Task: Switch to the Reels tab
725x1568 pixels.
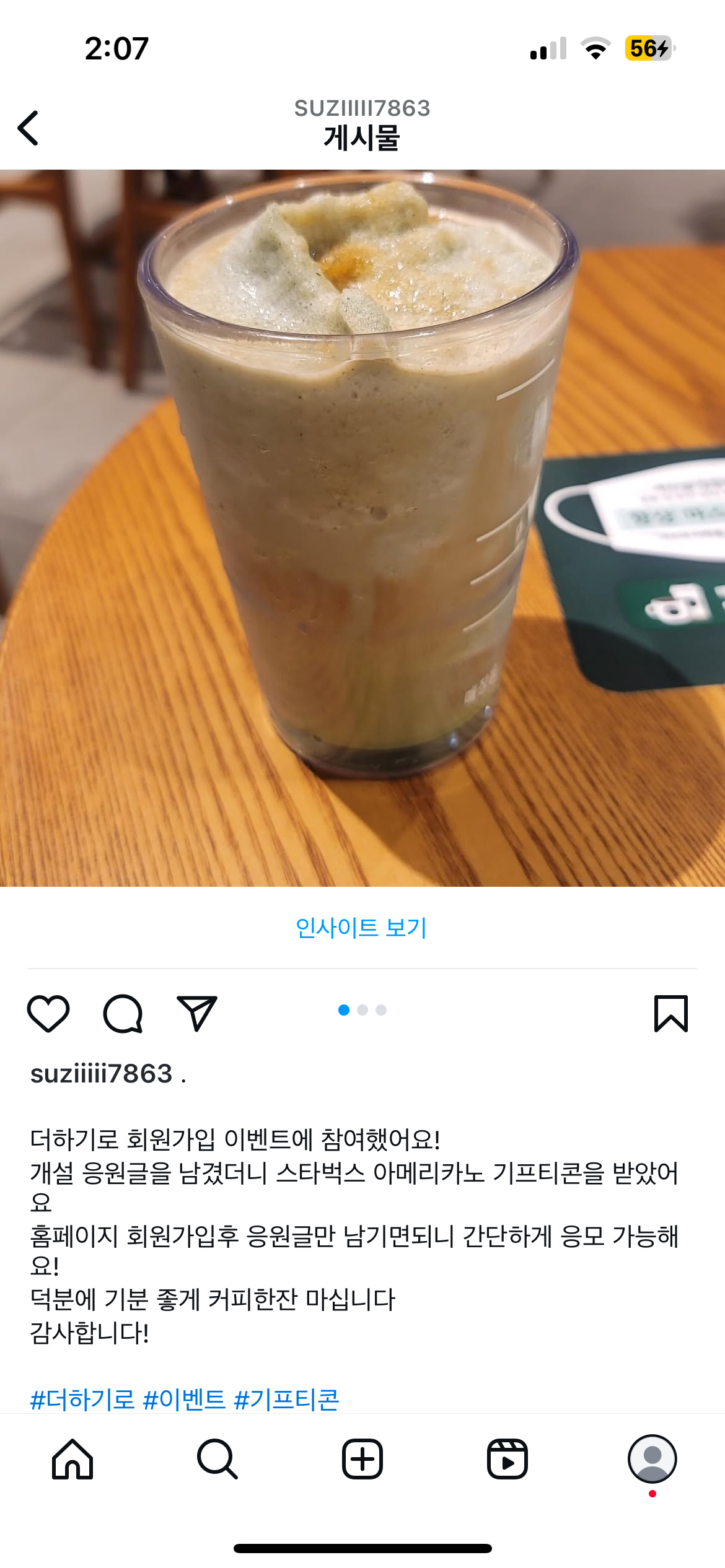Action: pos(507,1459)
